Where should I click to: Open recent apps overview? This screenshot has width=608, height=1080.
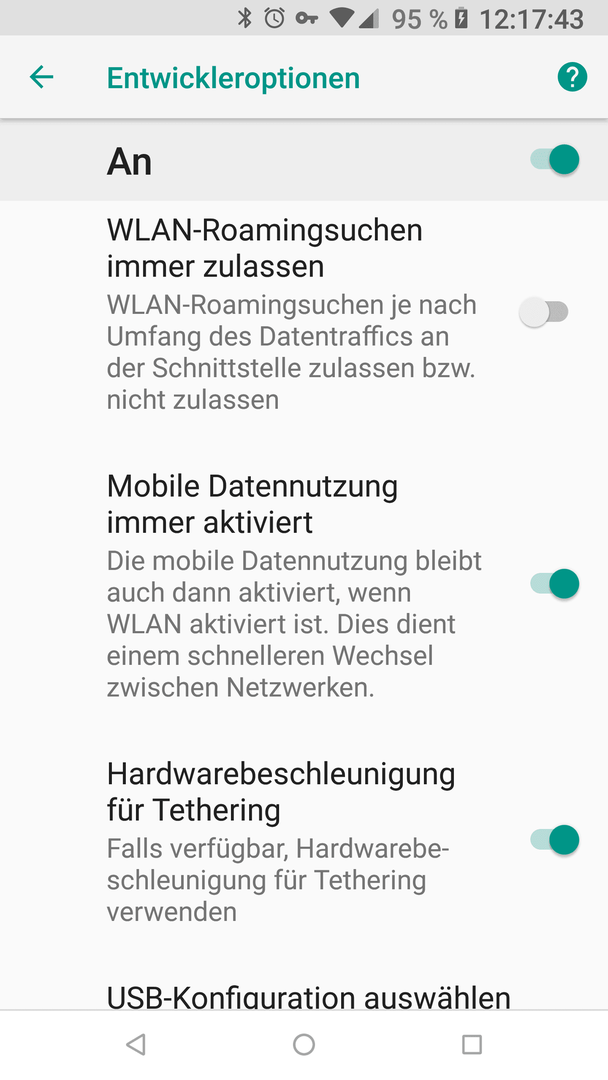pyautogui.click(x=472, y=1045)
